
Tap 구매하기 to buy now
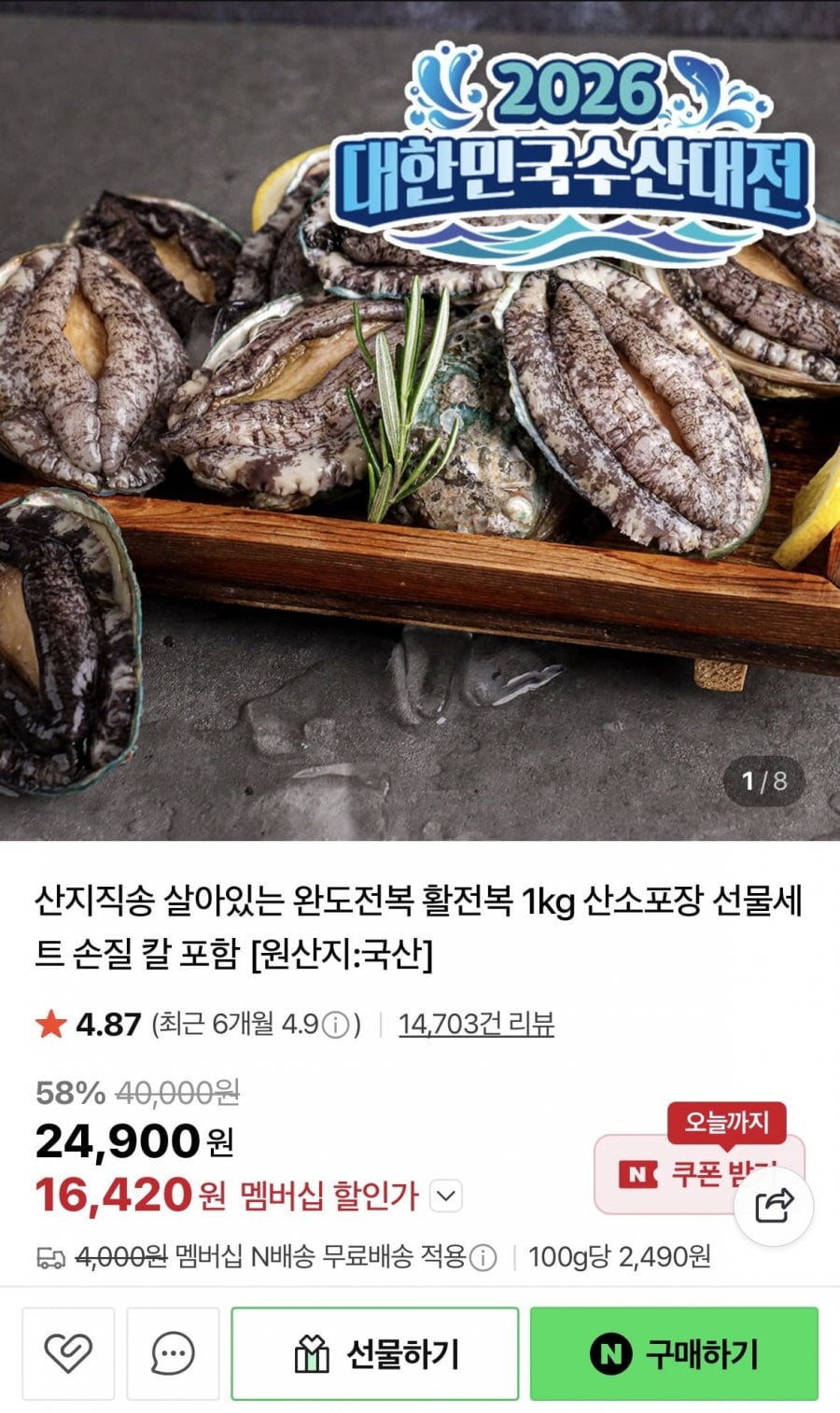point(674,1353)
